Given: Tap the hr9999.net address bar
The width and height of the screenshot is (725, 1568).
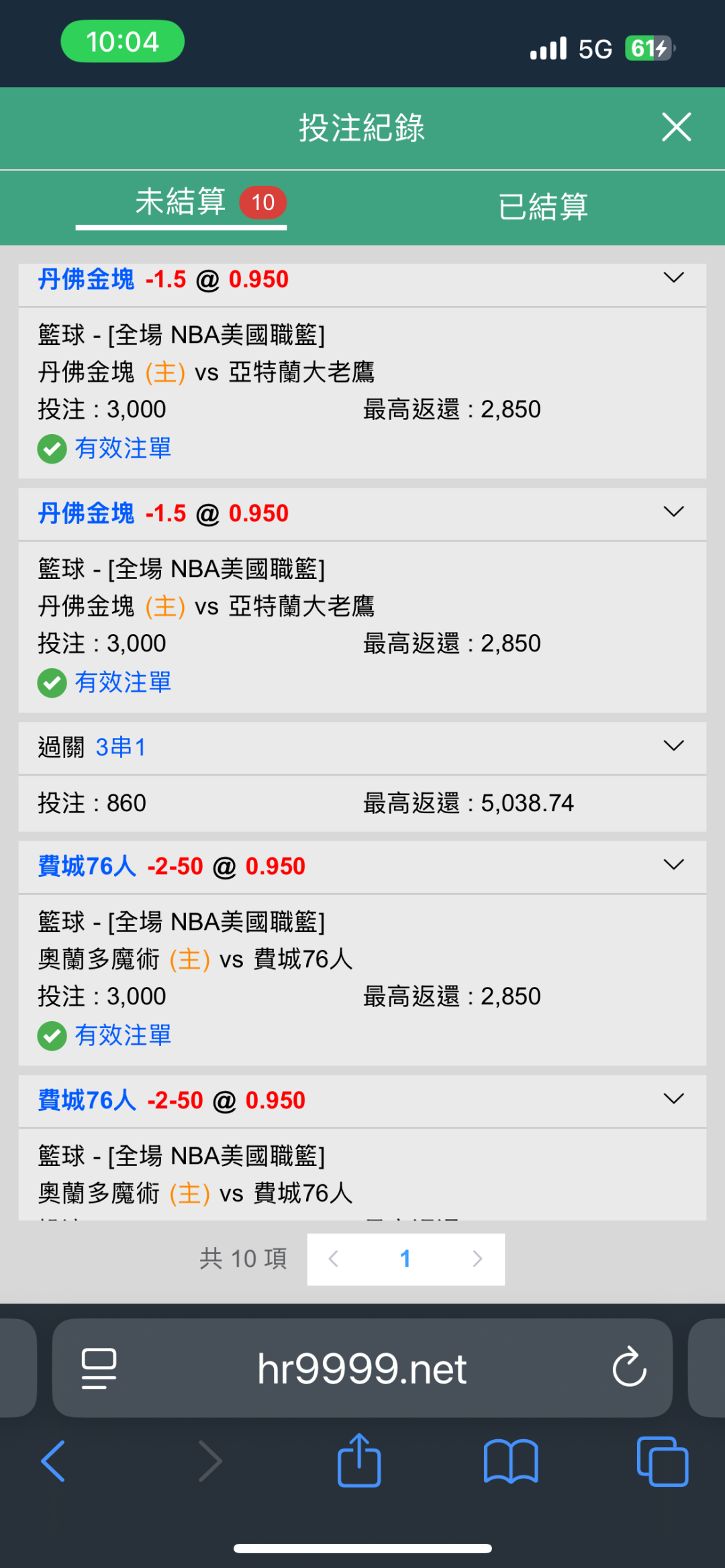Looking at the screenshot, I should click(x=362, y=1368).
